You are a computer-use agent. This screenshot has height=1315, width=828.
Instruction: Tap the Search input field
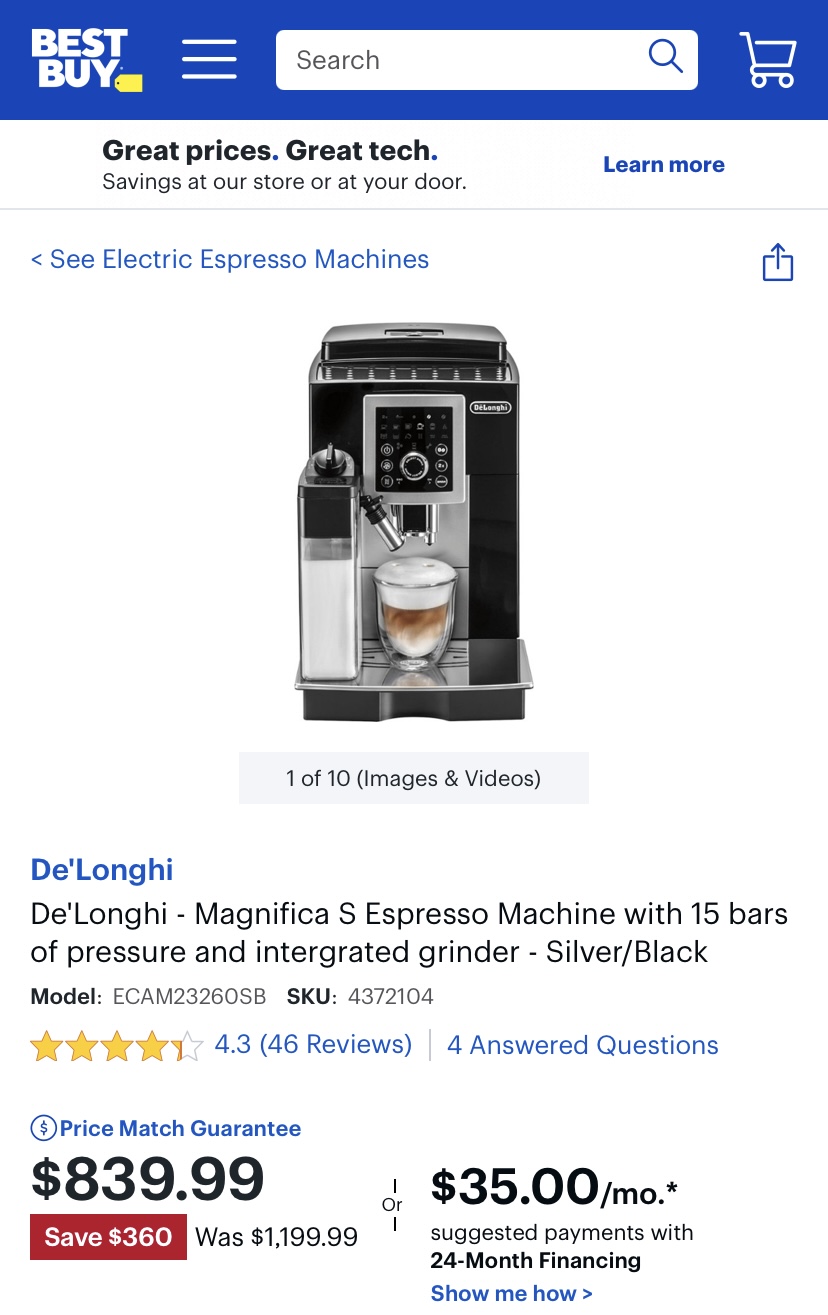[460, 60]
